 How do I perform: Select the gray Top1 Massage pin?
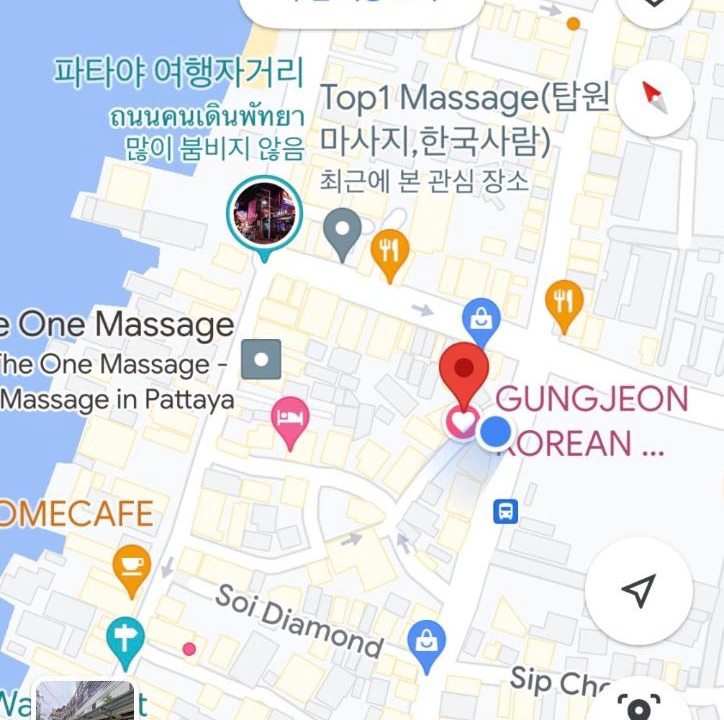point(342,234)
